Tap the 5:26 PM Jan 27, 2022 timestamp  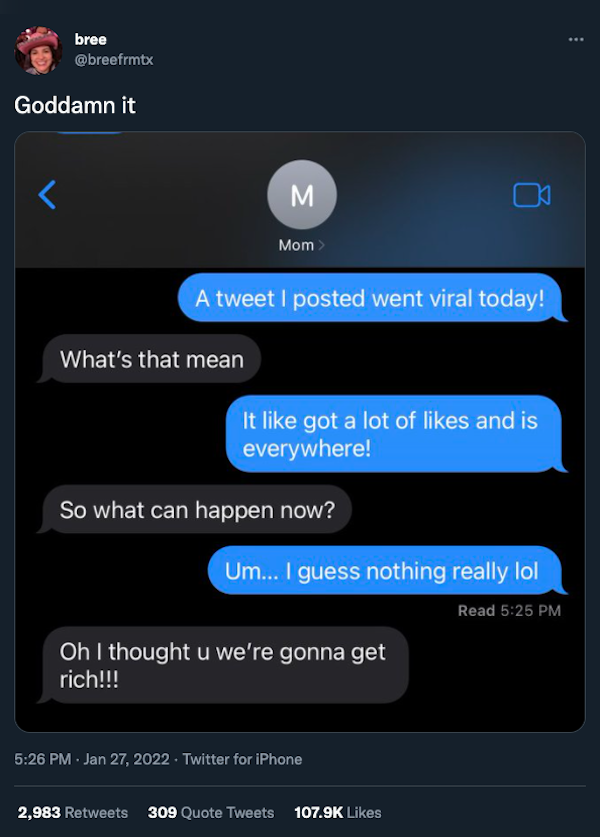[x=92, y=759]
